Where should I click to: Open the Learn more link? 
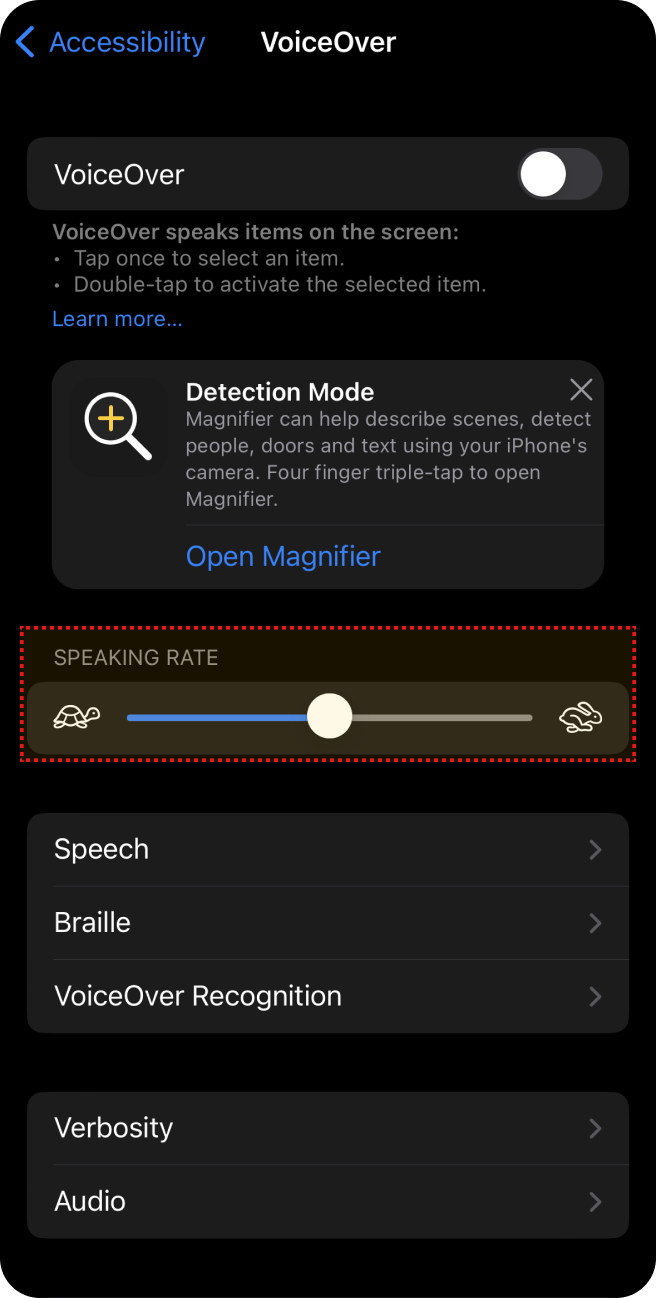click(x=117, y=319)
